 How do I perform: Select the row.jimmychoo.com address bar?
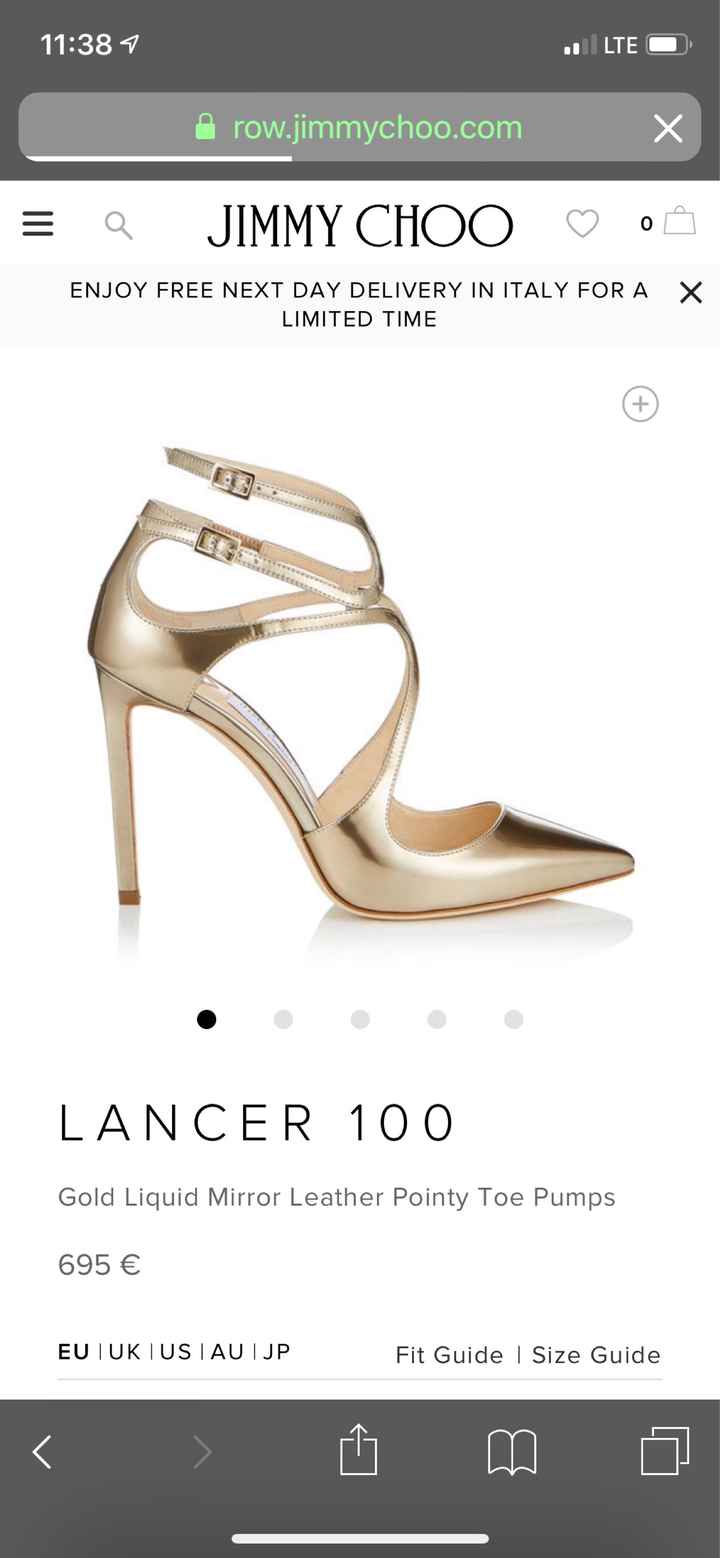tap(375, 127)
